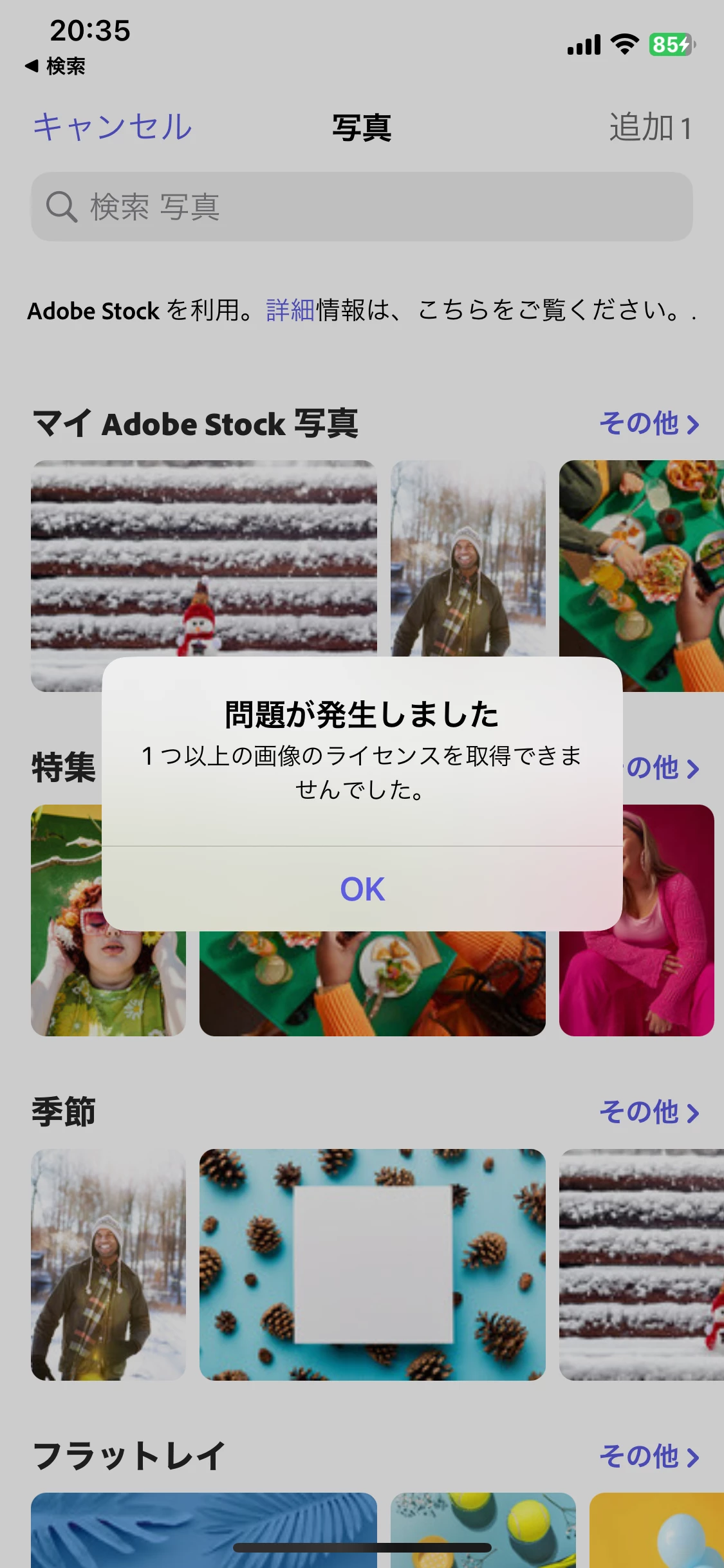Image resolution: width=724 pixels, height=1568 pixels.
Task: Return to the previous app via ◀ 検索
Action: (55, 66)
